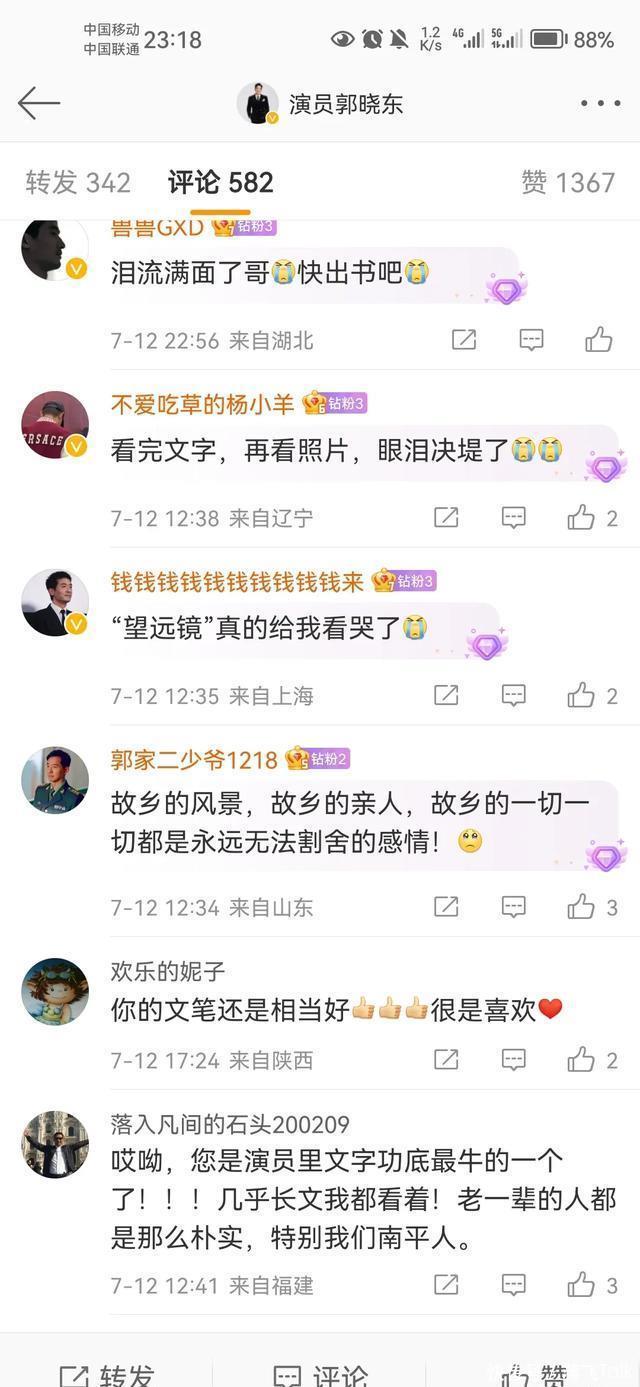Switch to the 赞 1367 tab
The width and height of the screenshot is (640, 1387).
tap(567, 182)
